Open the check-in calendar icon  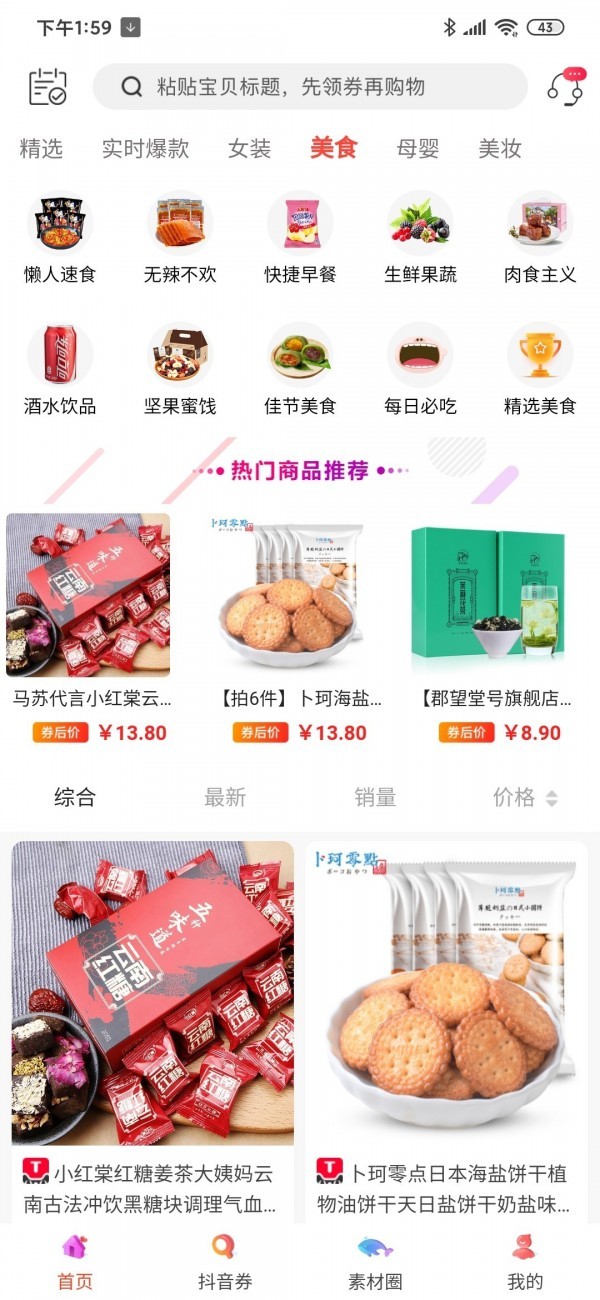(x=47, y=87)
